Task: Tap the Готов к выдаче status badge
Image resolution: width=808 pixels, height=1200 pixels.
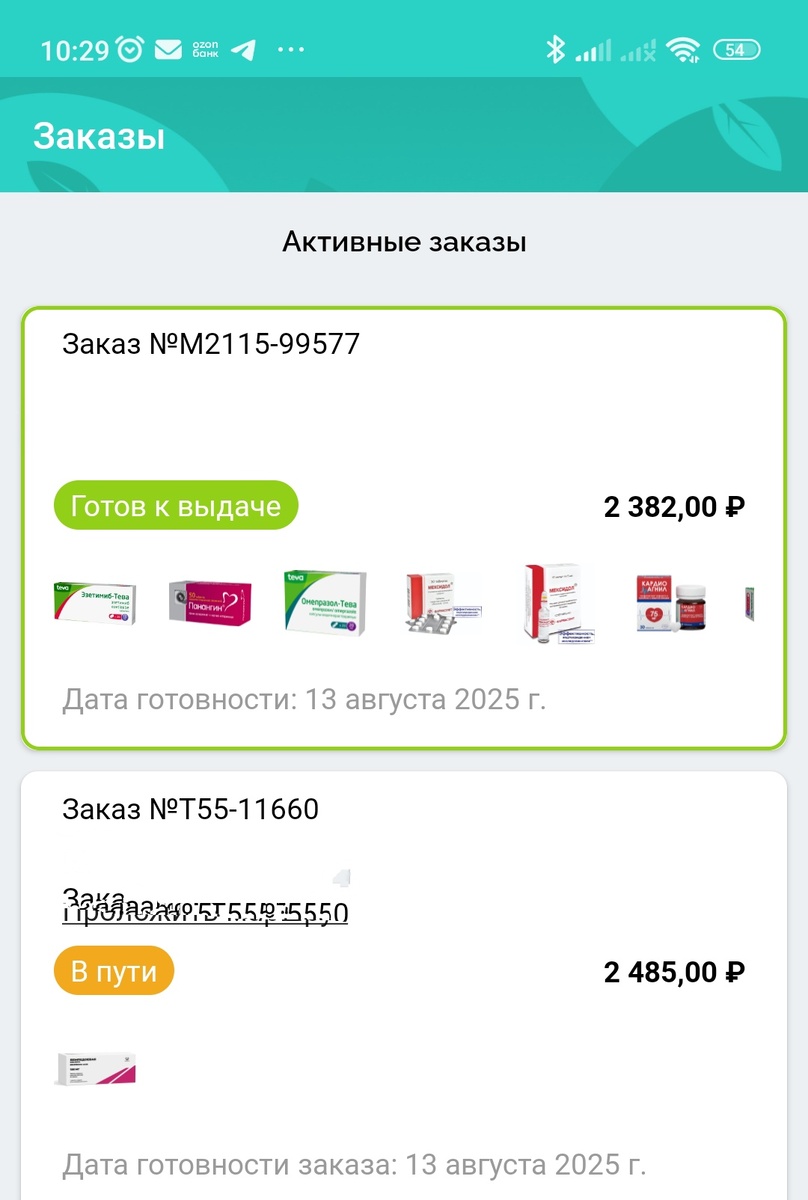Action: (x=176, y=505)
